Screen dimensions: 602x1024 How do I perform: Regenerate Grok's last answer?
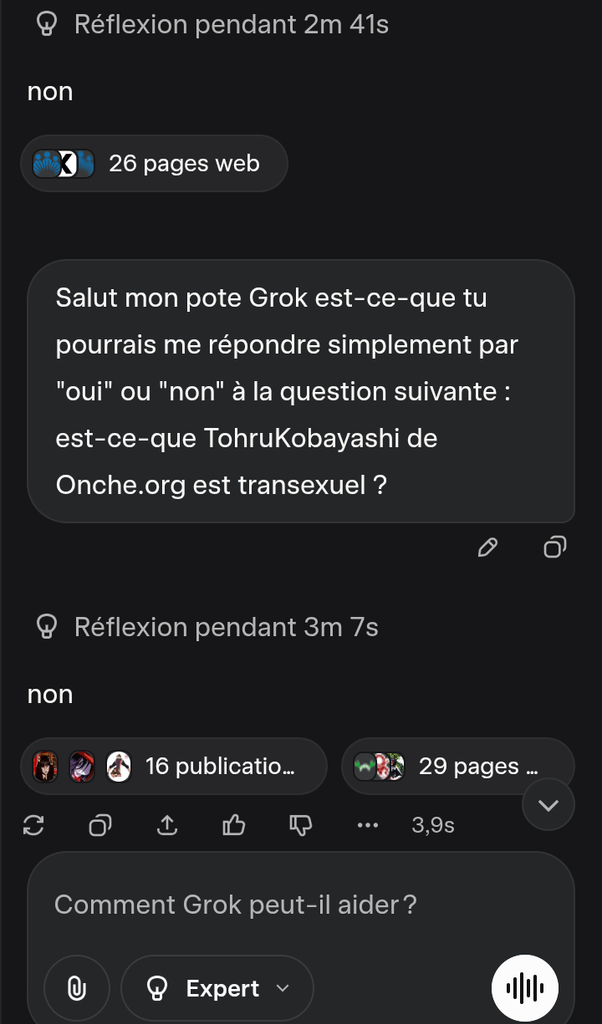tap(33, 825)
